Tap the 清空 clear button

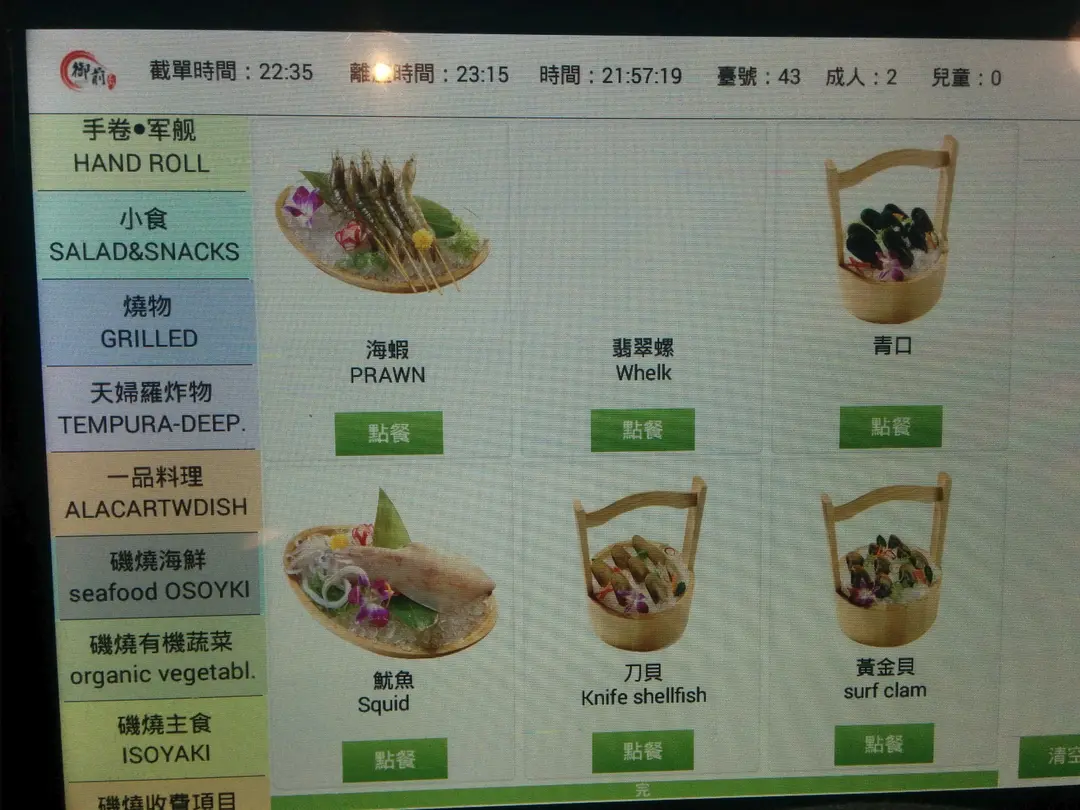coord(1052,756)
